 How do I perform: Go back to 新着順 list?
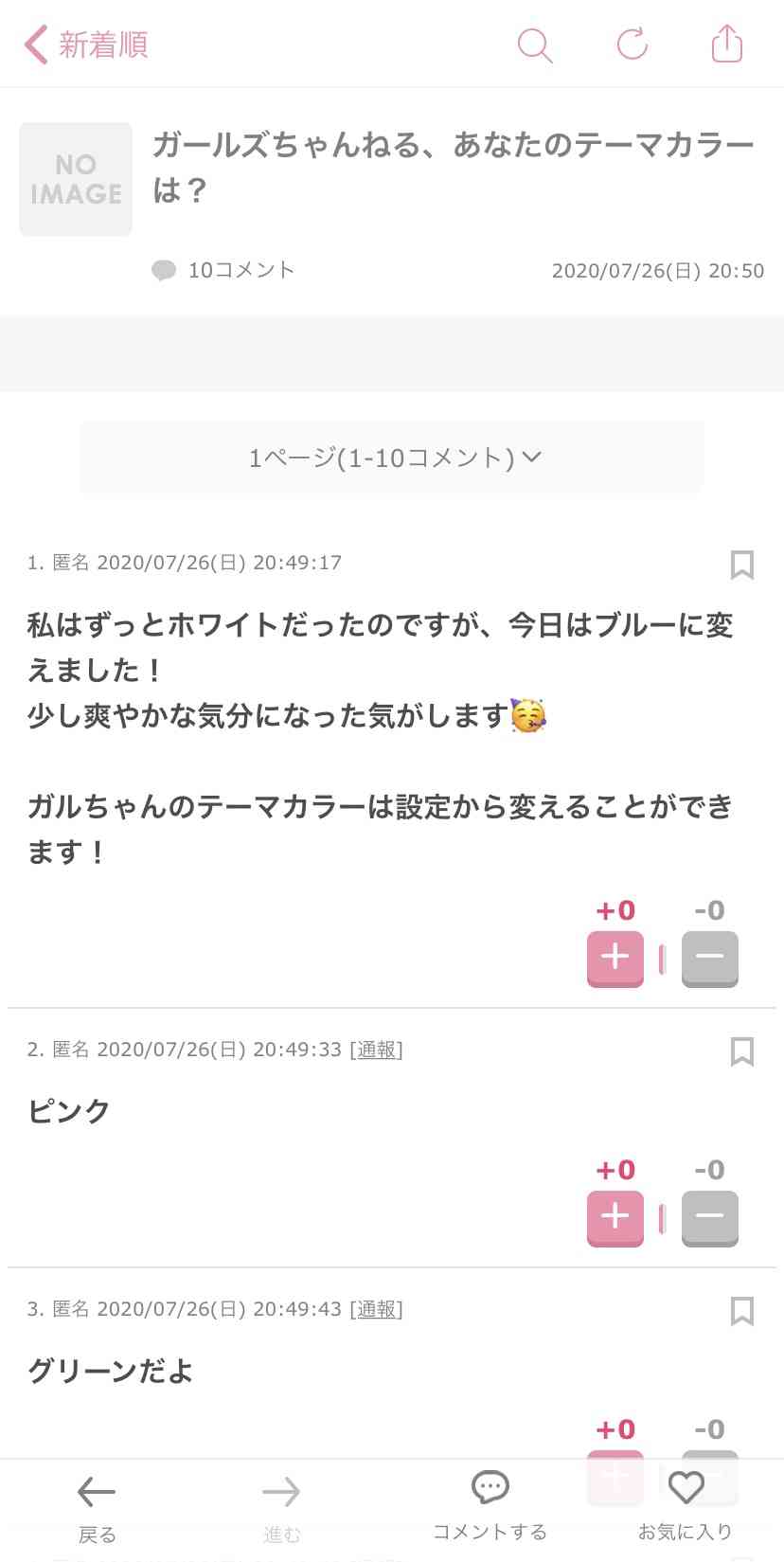(85, 45)
